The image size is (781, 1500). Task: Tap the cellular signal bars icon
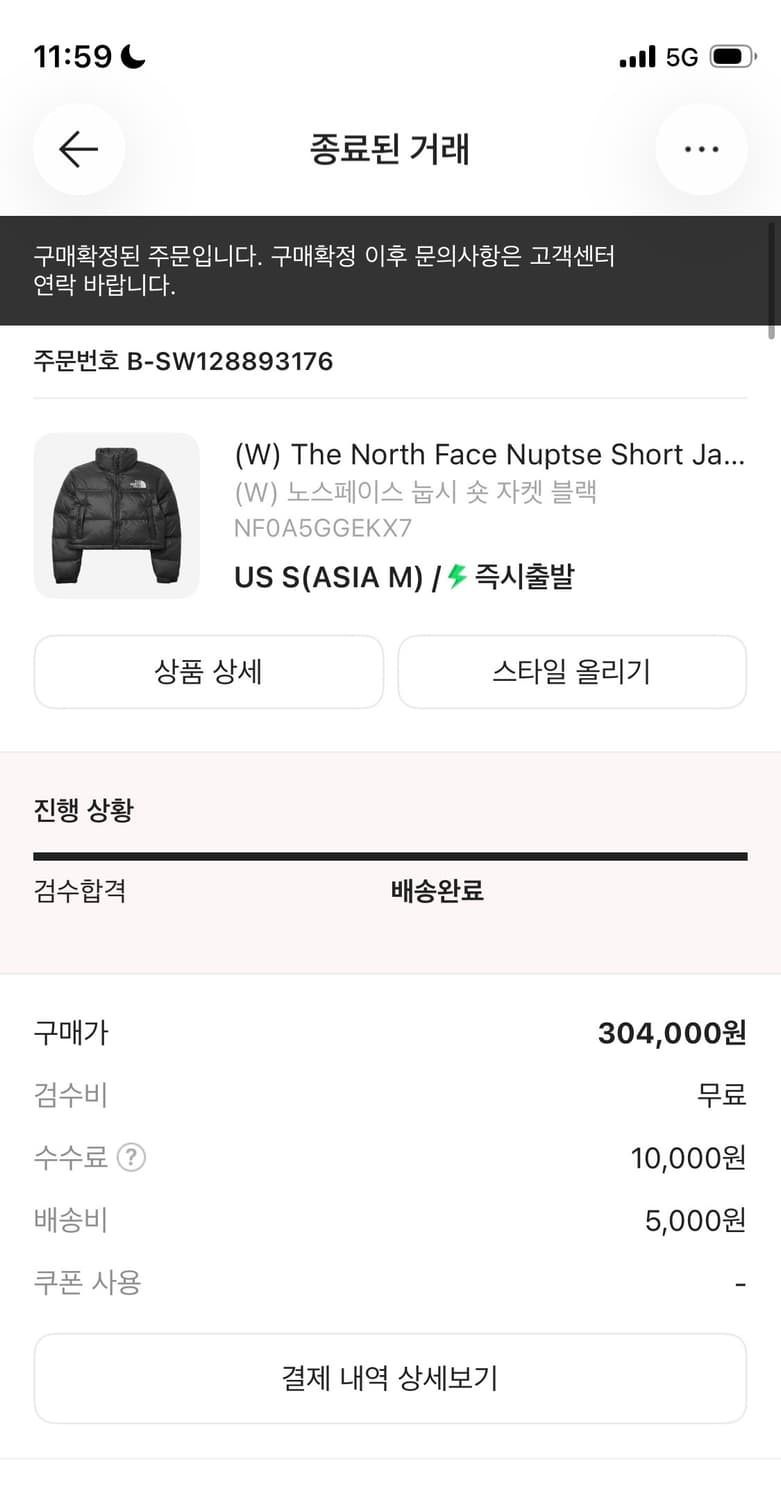[637, 56]
